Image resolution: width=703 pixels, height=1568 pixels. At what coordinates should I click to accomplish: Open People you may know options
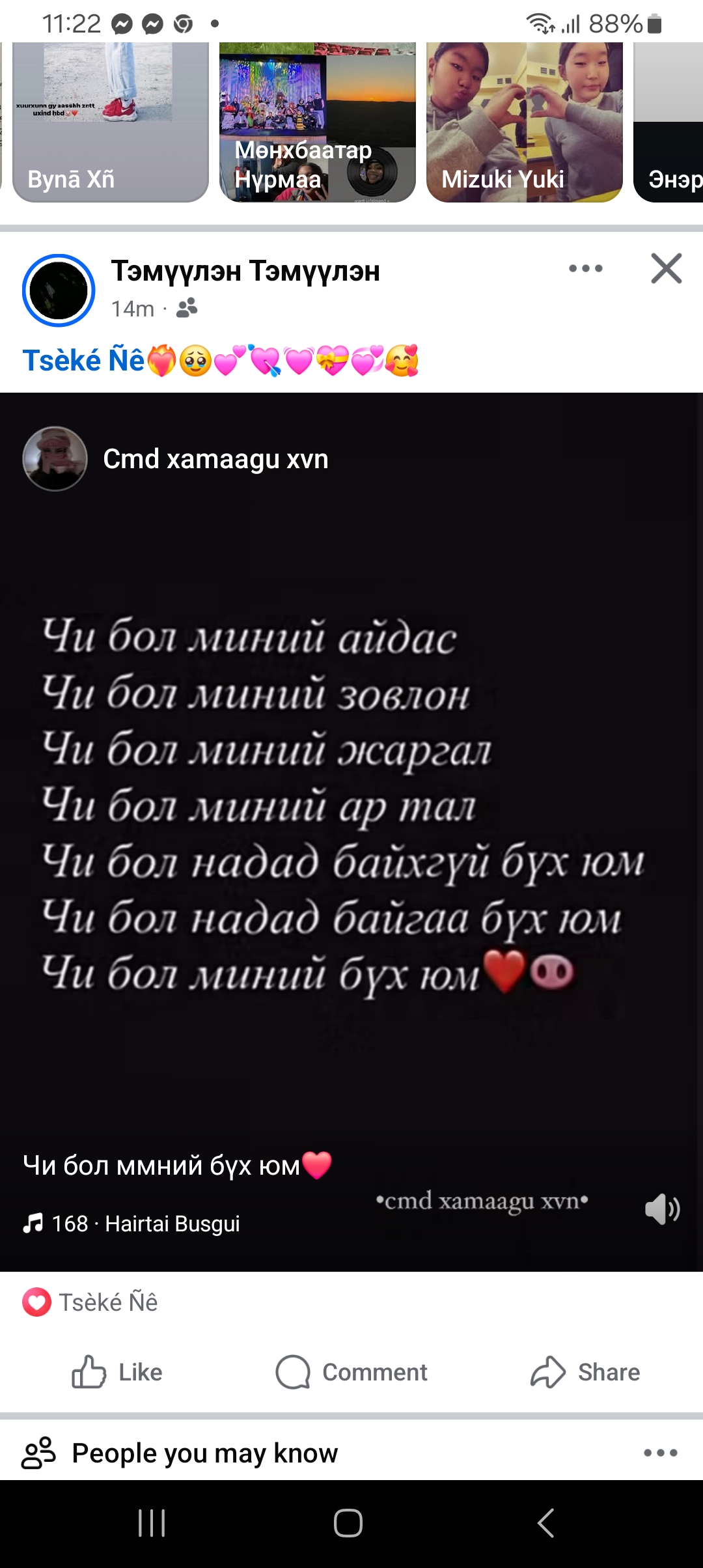click(x=660, y=1453)
